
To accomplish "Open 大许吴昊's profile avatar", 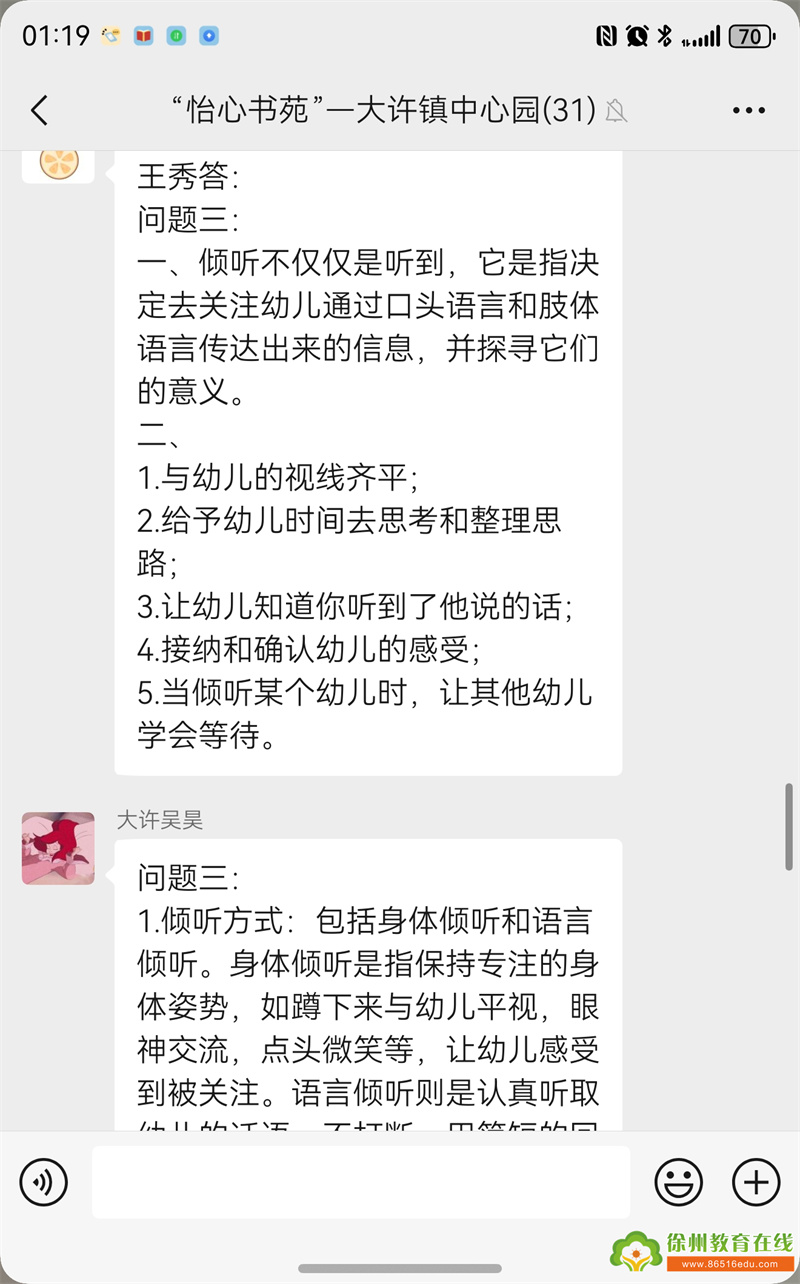I will point(58,848).
